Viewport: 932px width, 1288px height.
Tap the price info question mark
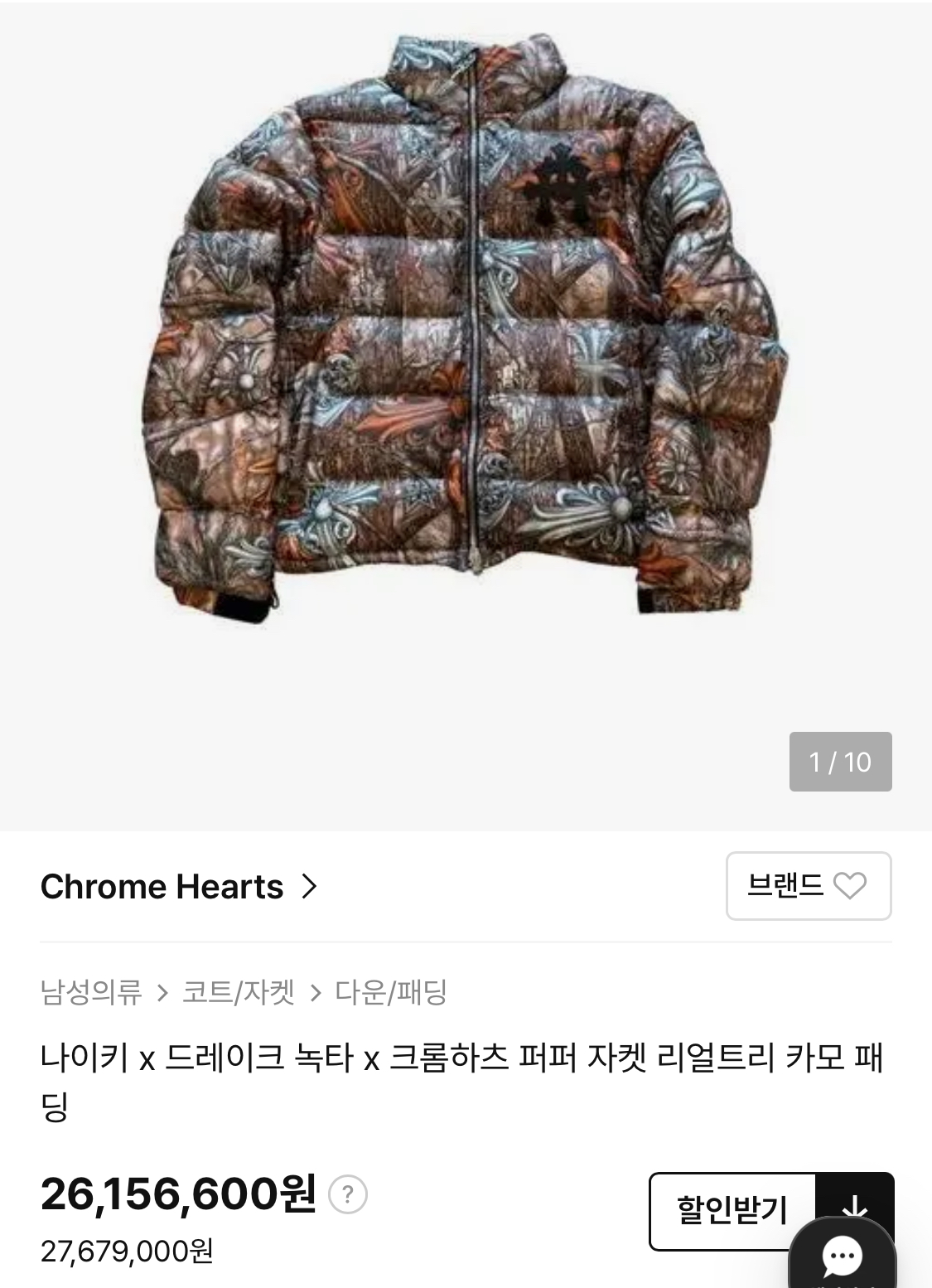click(x=348, y=1195)
